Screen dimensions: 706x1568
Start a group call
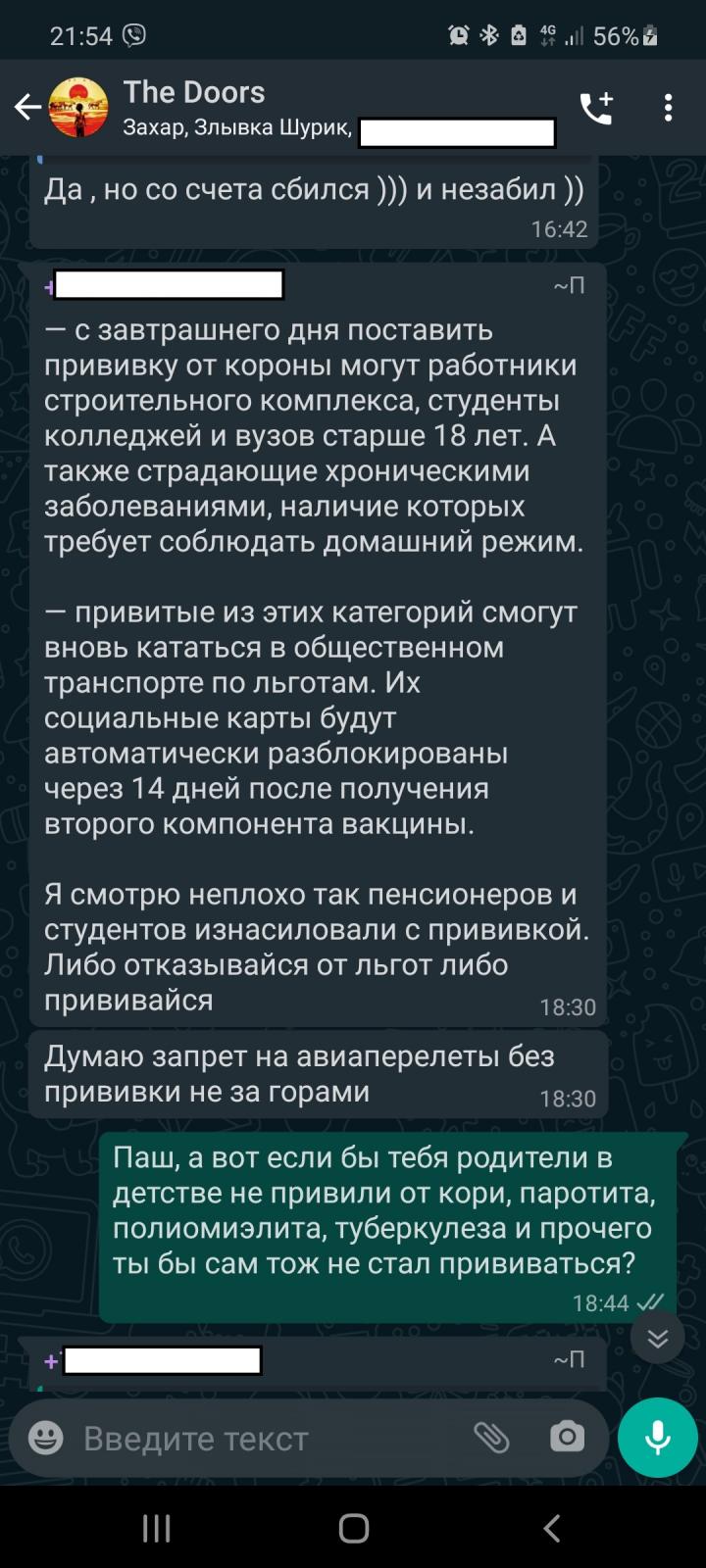click(596, 108)
